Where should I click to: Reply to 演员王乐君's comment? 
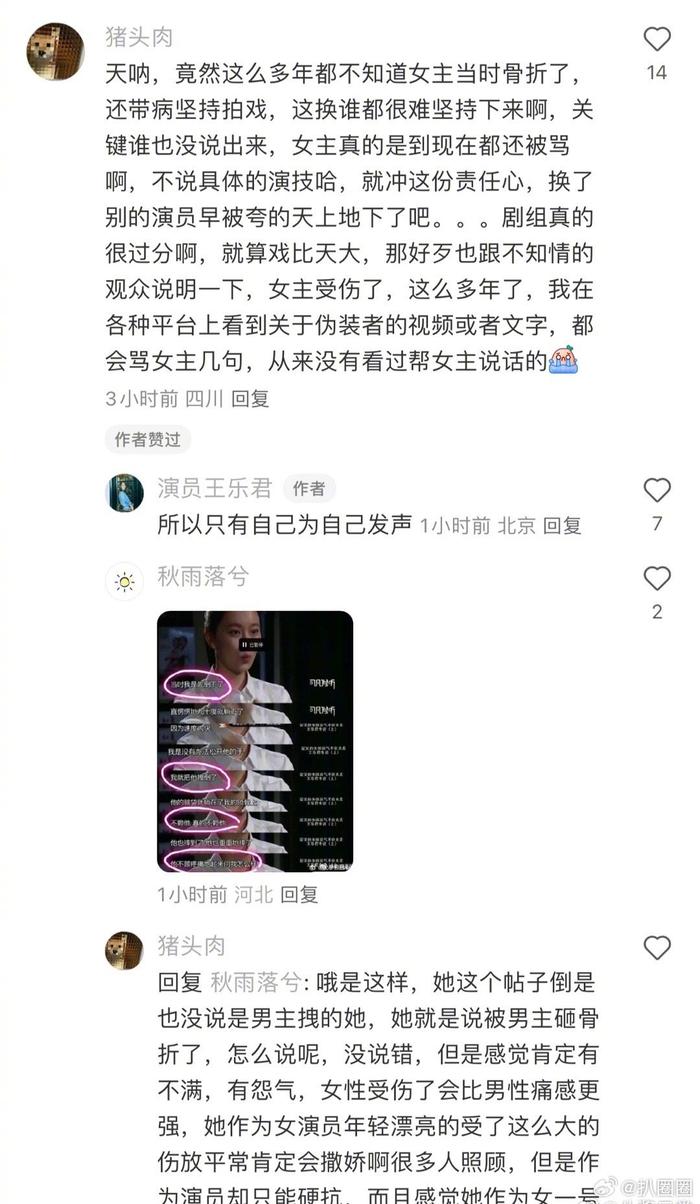[x=562, y=525]
